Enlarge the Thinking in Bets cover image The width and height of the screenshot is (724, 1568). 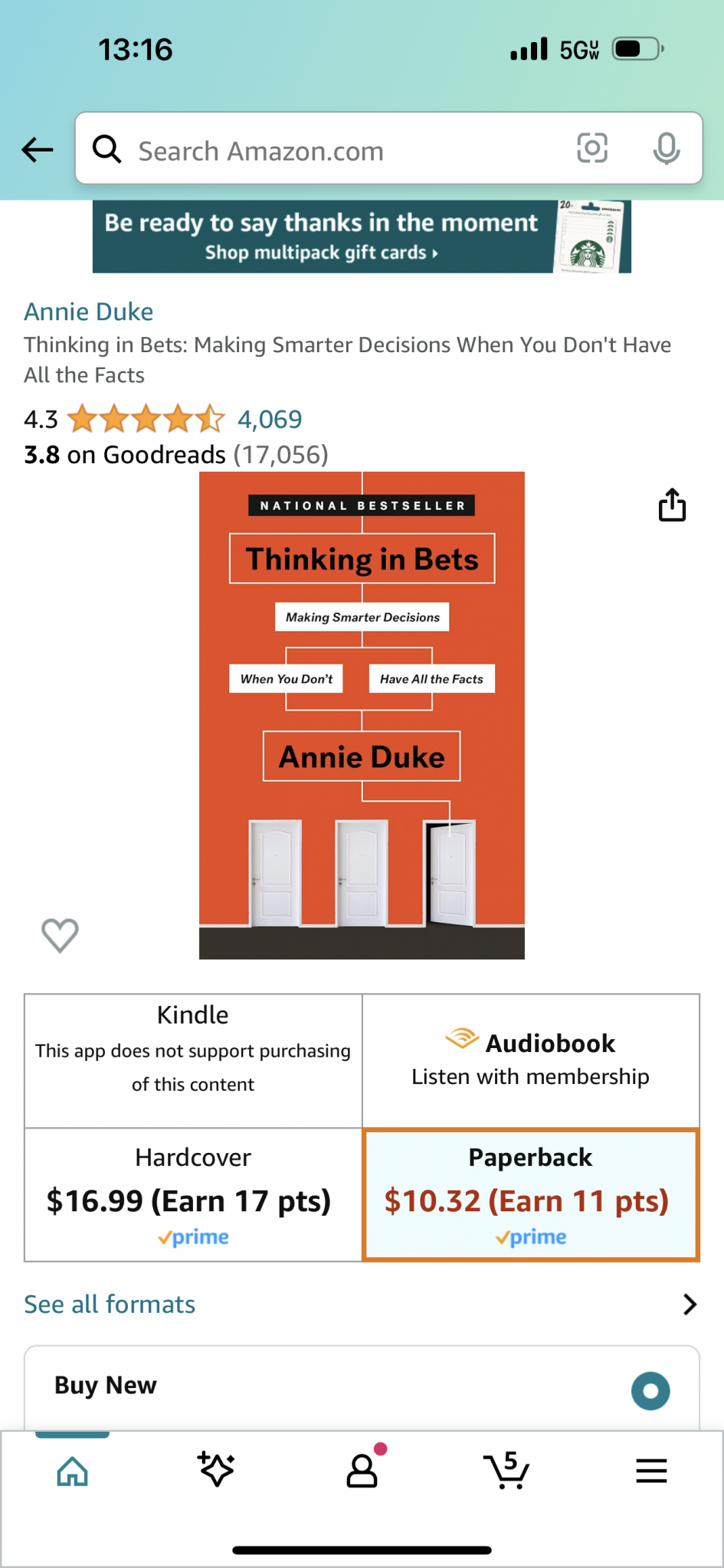click(x=362, y=715)
